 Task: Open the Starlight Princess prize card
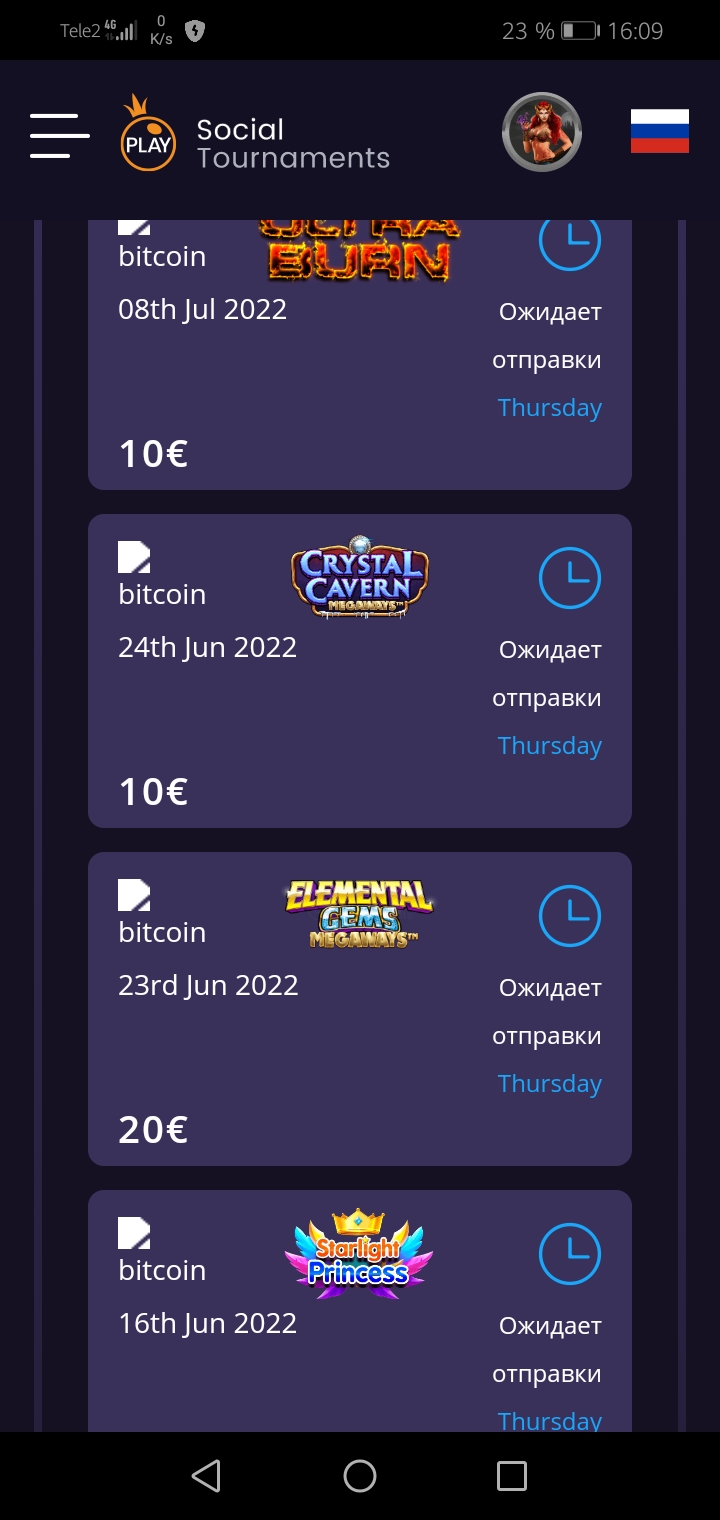[x=360, y=1310]
